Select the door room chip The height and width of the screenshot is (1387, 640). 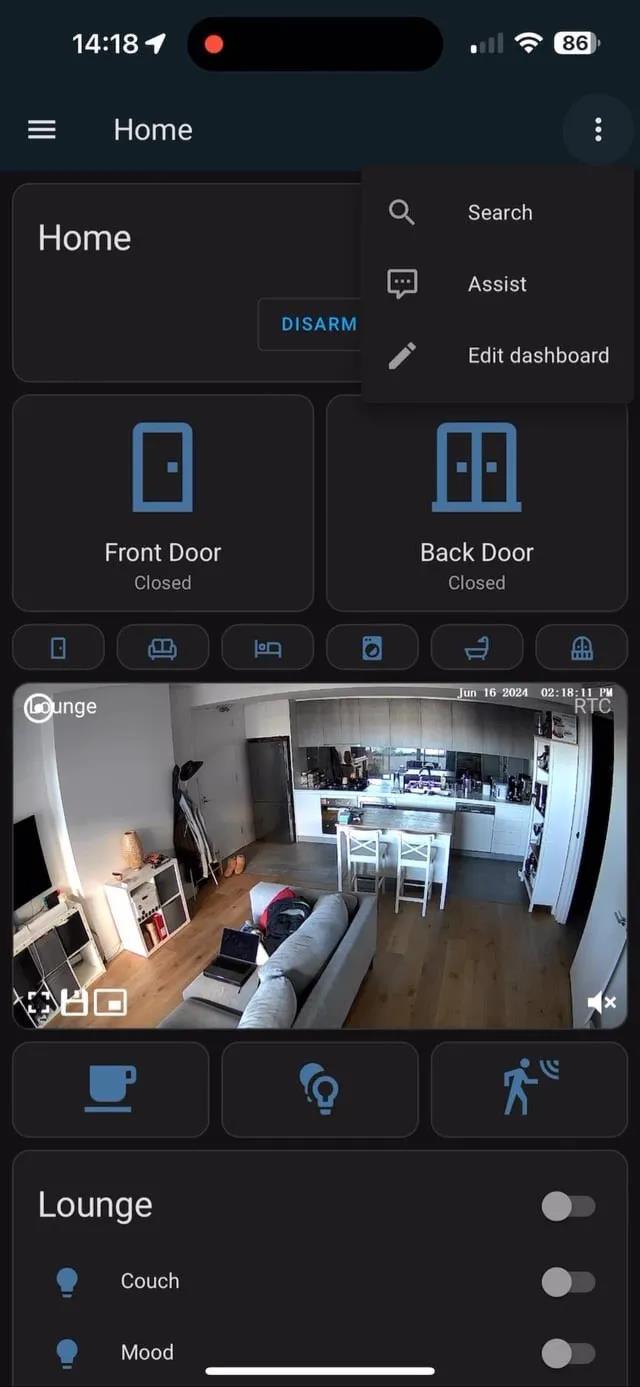point(58,649)
